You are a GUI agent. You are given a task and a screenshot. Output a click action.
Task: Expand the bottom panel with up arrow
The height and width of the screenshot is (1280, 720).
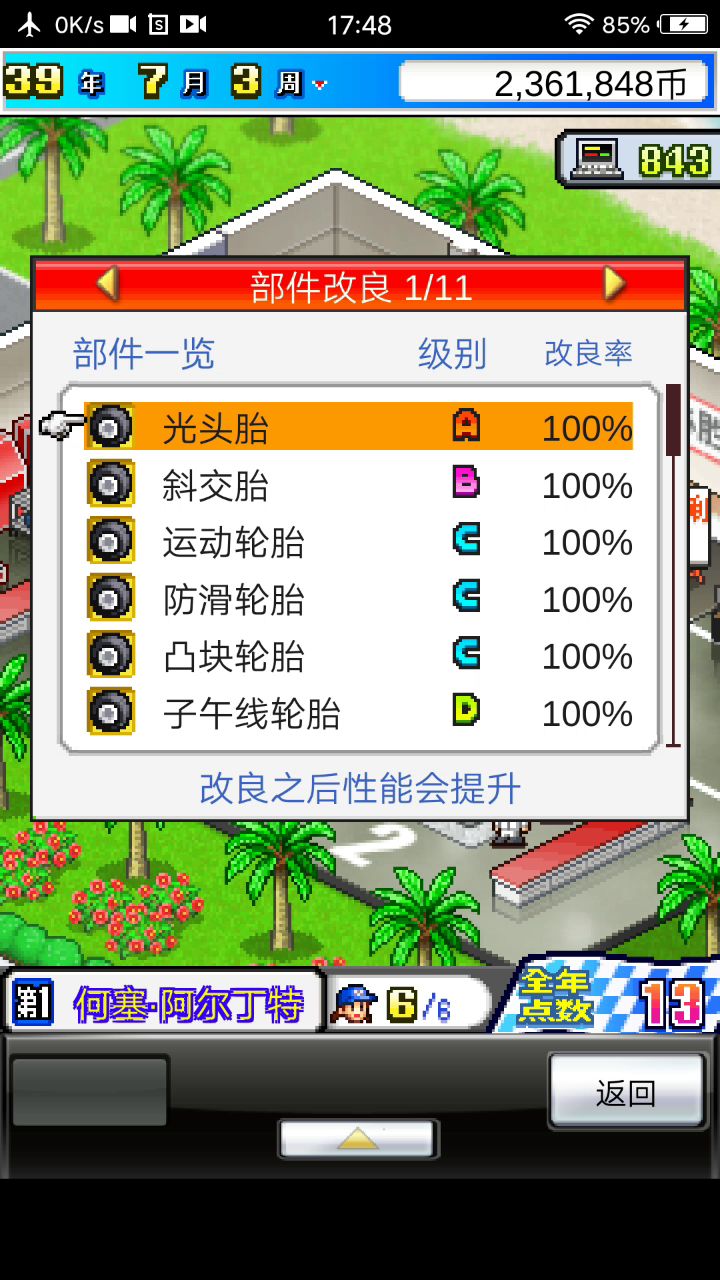pyautogui.click(x=358, y=1138)
